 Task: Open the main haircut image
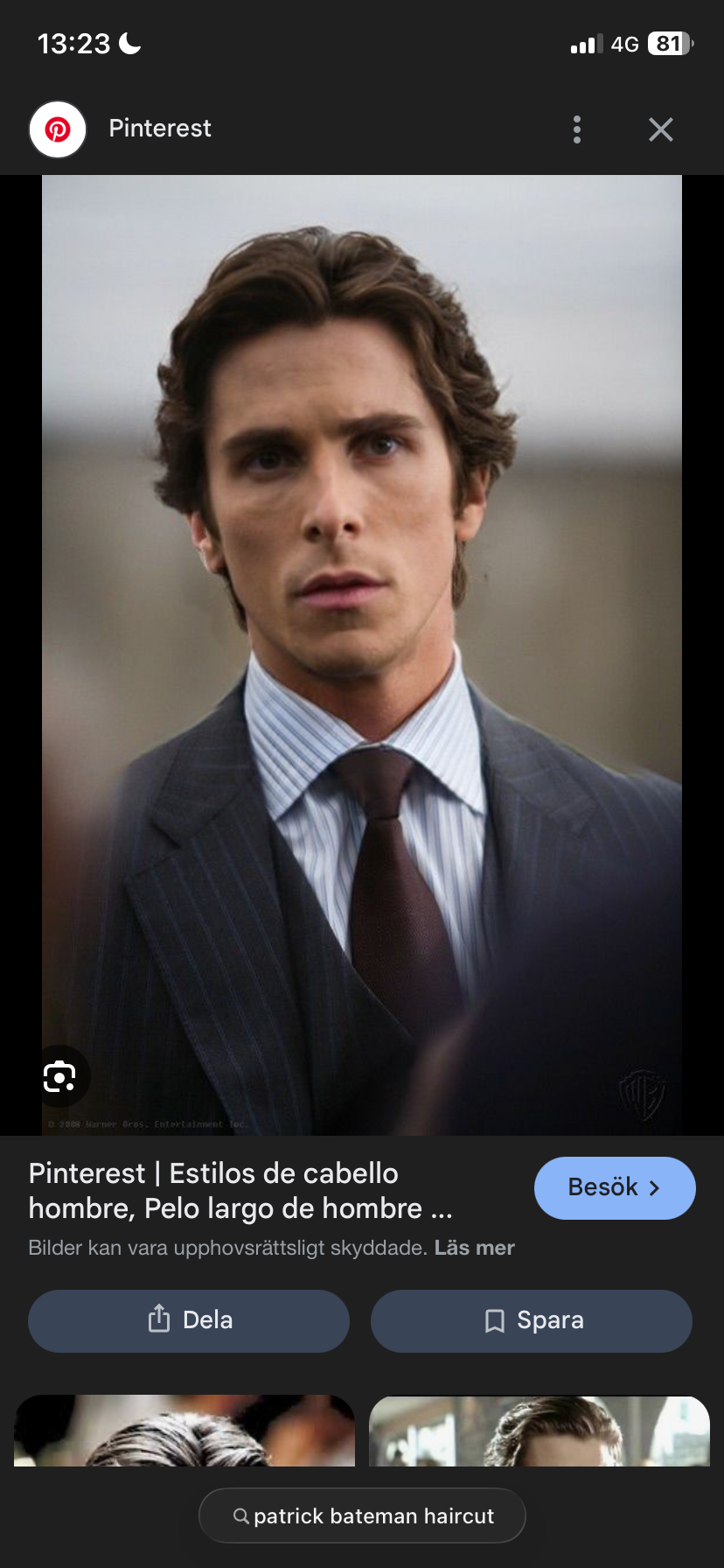362,612
